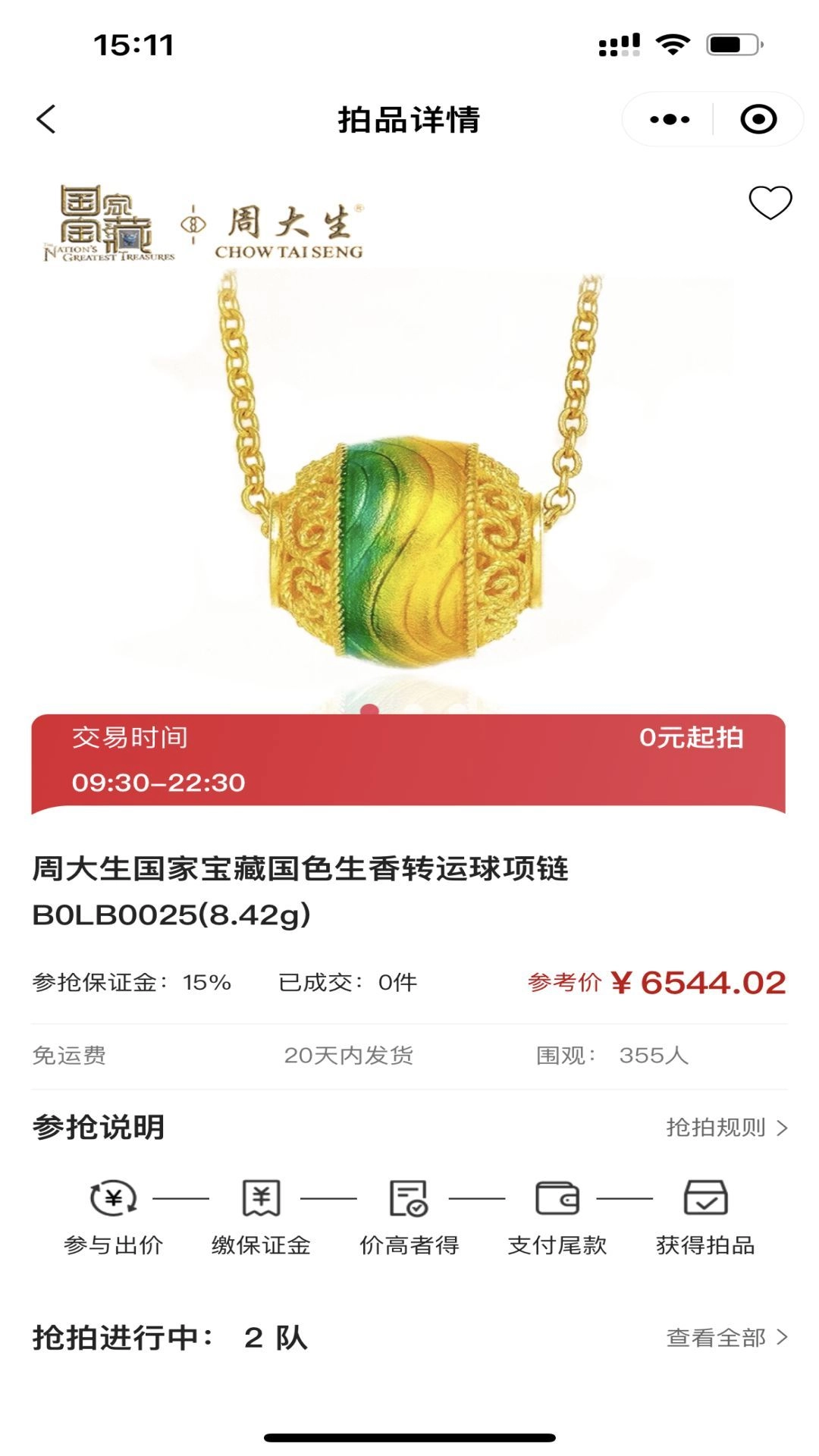Open the 拍品详情 title tab
The height and width of the screenshot is (1456, 819).
coord(409,119)
